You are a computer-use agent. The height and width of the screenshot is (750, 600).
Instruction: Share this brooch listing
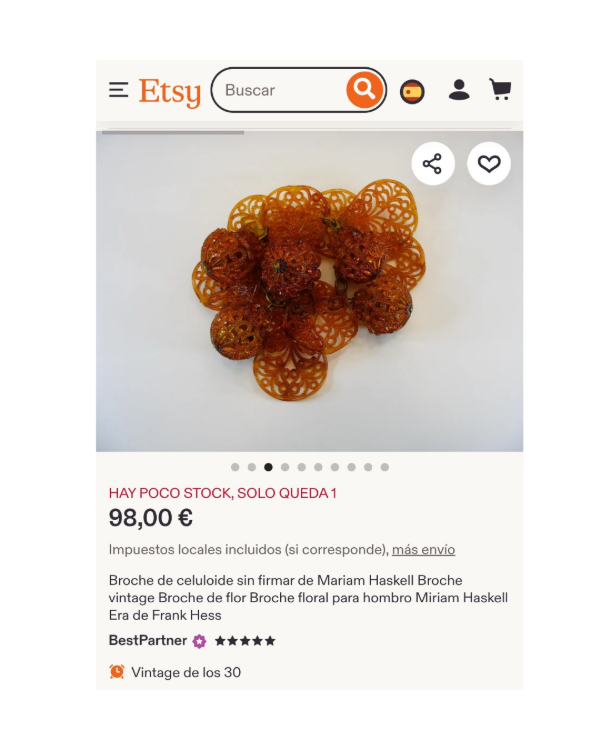point(432,164)
